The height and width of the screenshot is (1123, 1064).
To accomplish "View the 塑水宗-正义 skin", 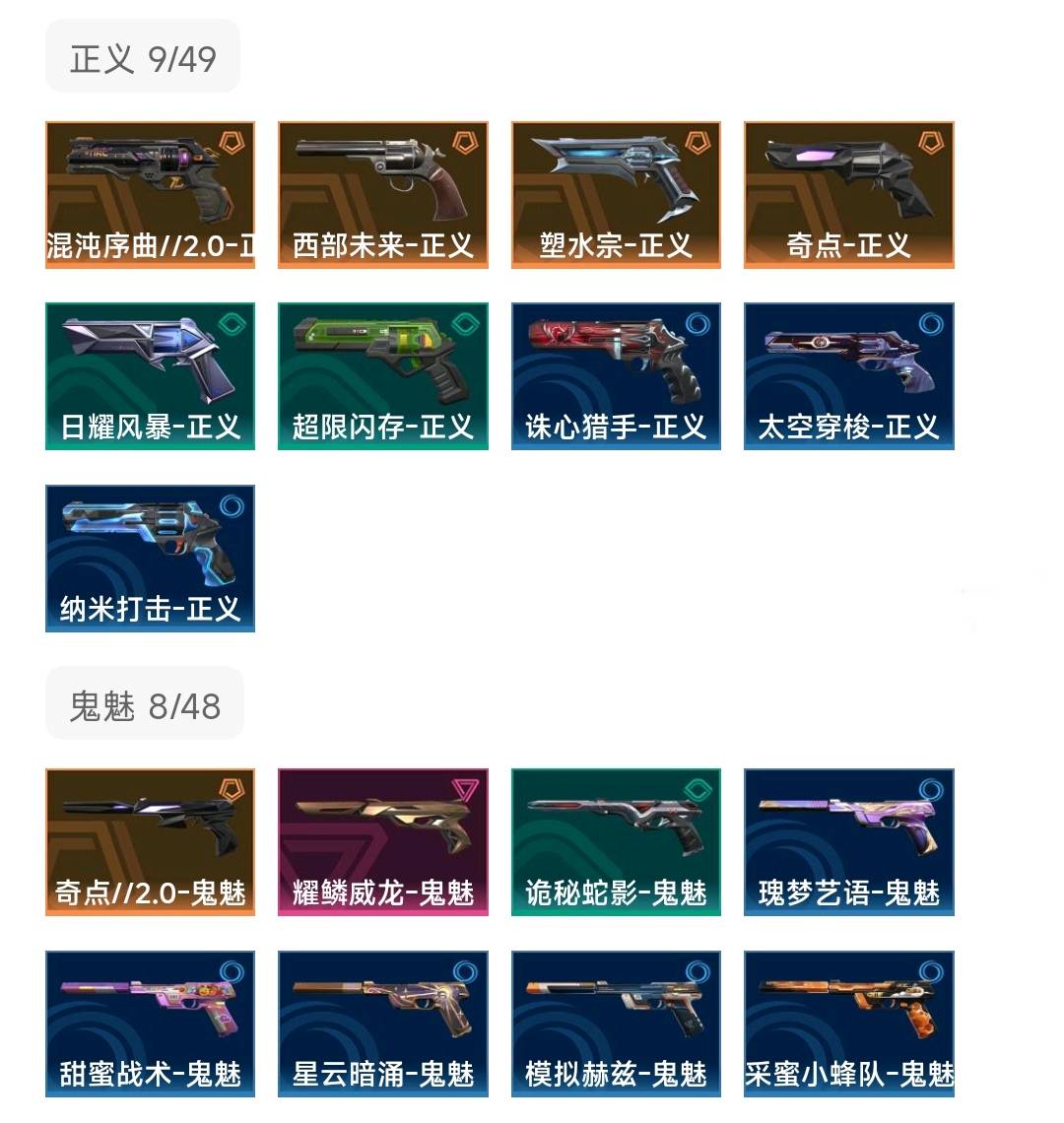I will click(x=616, y=194).
